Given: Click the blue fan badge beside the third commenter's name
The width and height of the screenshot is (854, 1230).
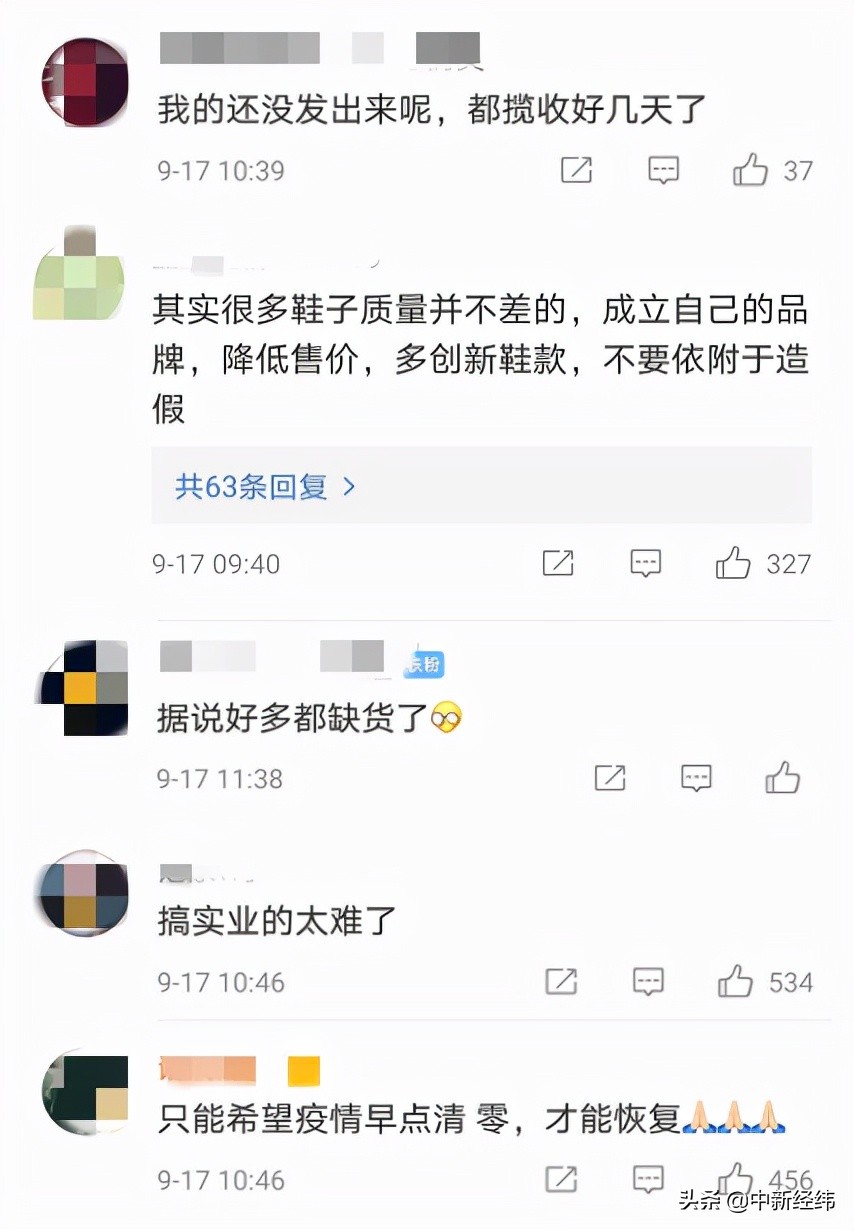Looking at the screenshot, I should click(x=424, y=663).
